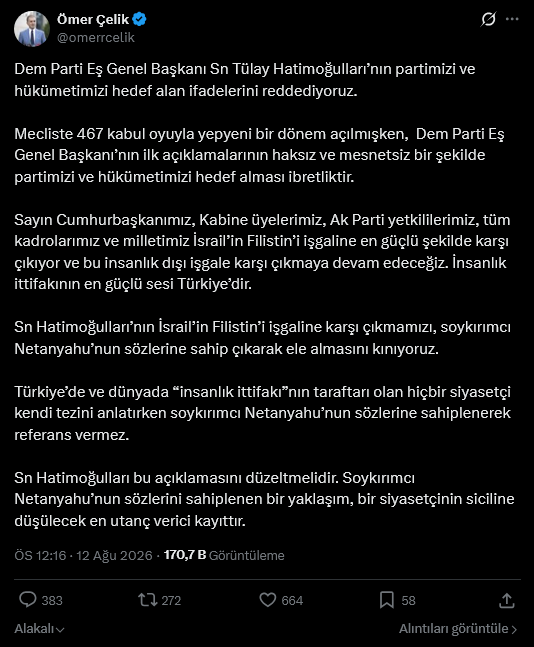534x647 pixels.
Task: Open the Grok icon in the header
Action: point(488,19)
